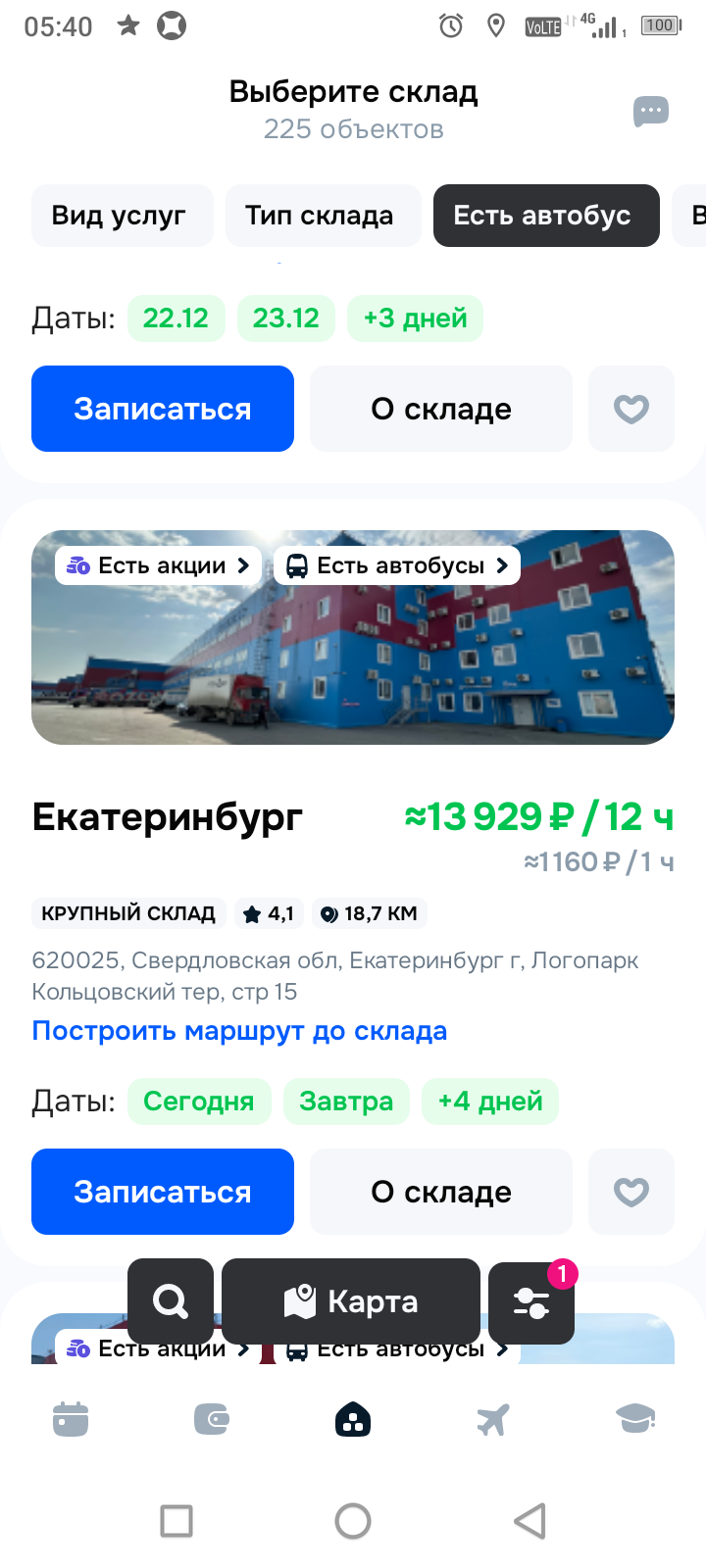706x1568 pixels.
Task: Switch to the Карта map view
Action: pyautogui.click(x=351, y=1301)
